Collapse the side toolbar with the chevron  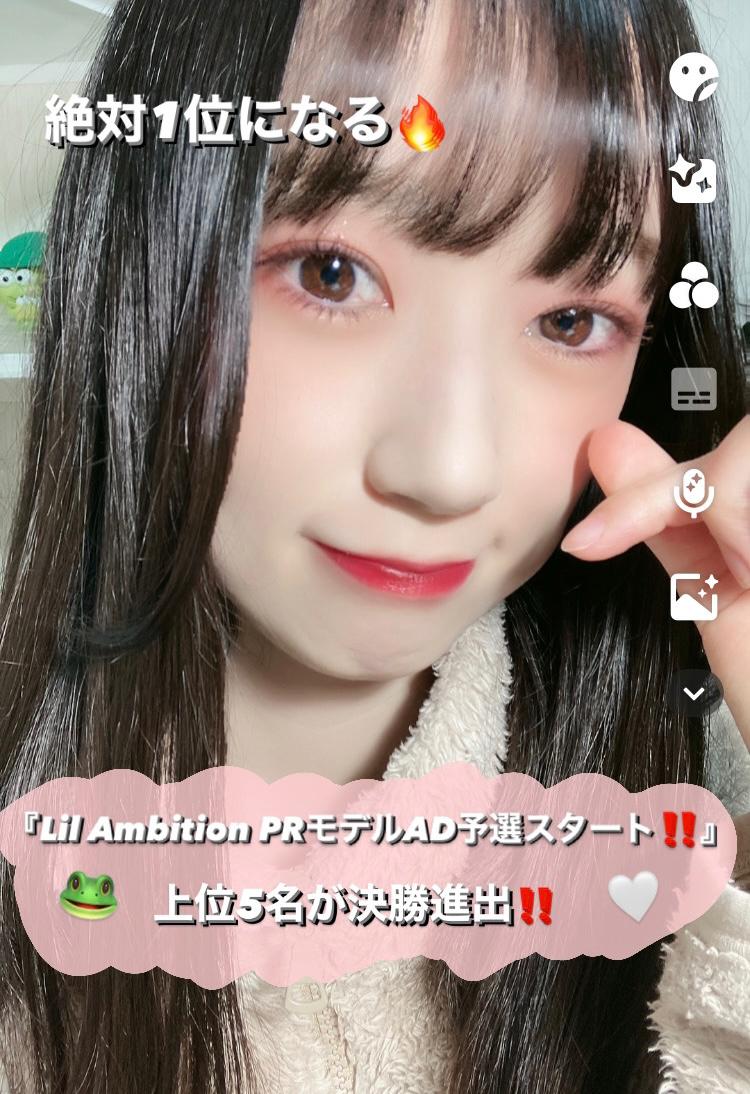click(693, 692)
